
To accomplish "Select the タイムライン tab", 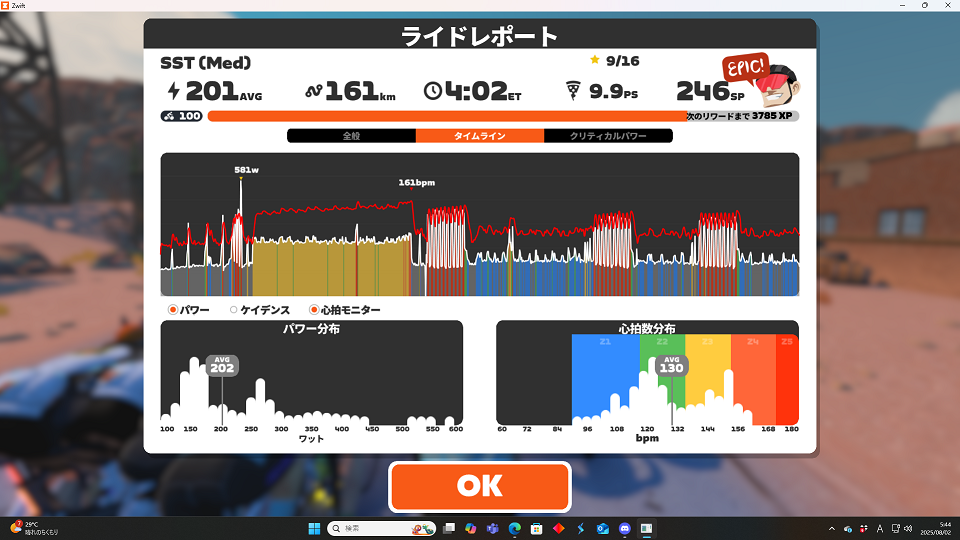I will pos(480,135).
